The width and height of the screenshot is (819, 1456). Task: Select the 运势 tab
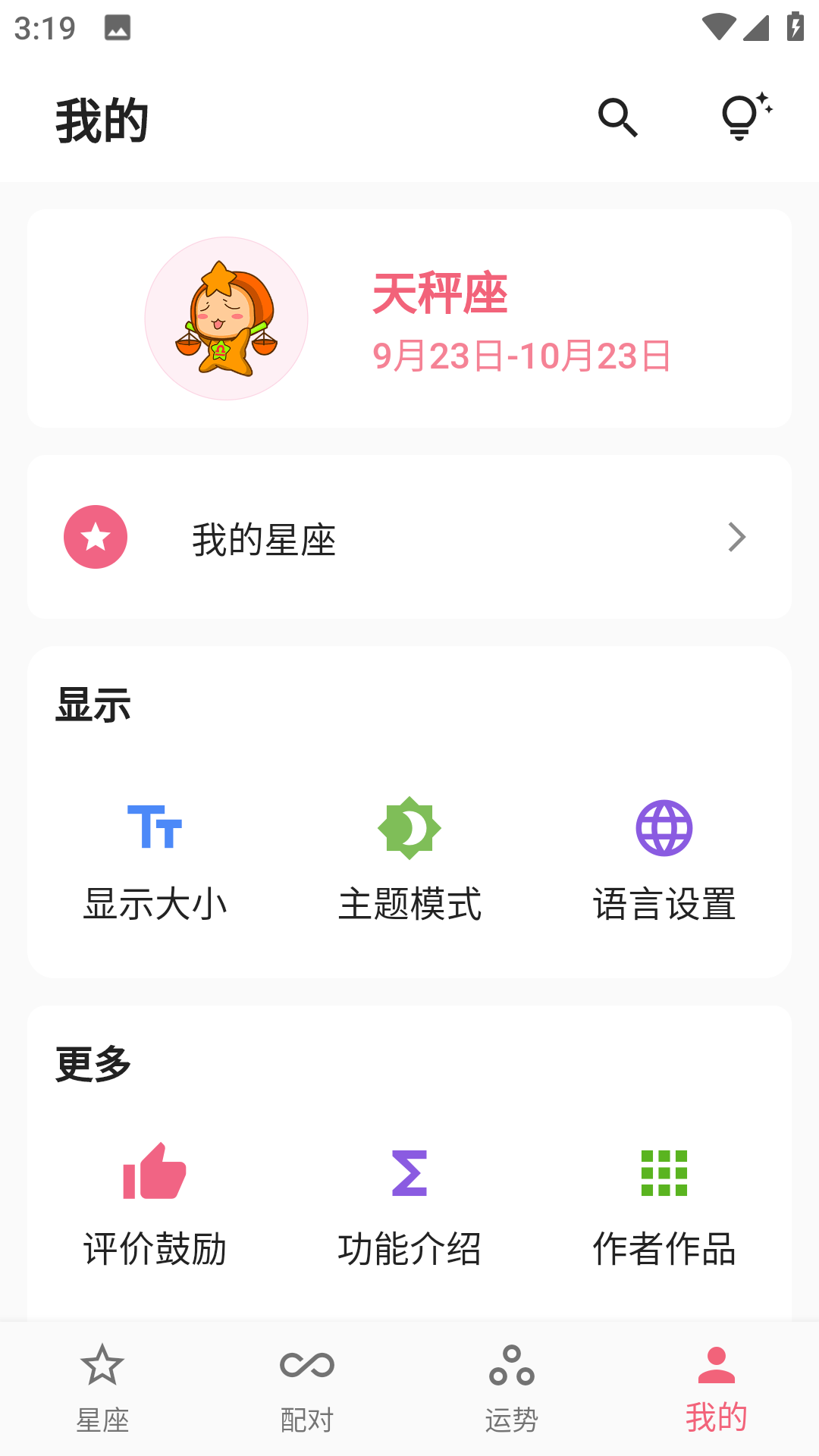(512, 1388)
